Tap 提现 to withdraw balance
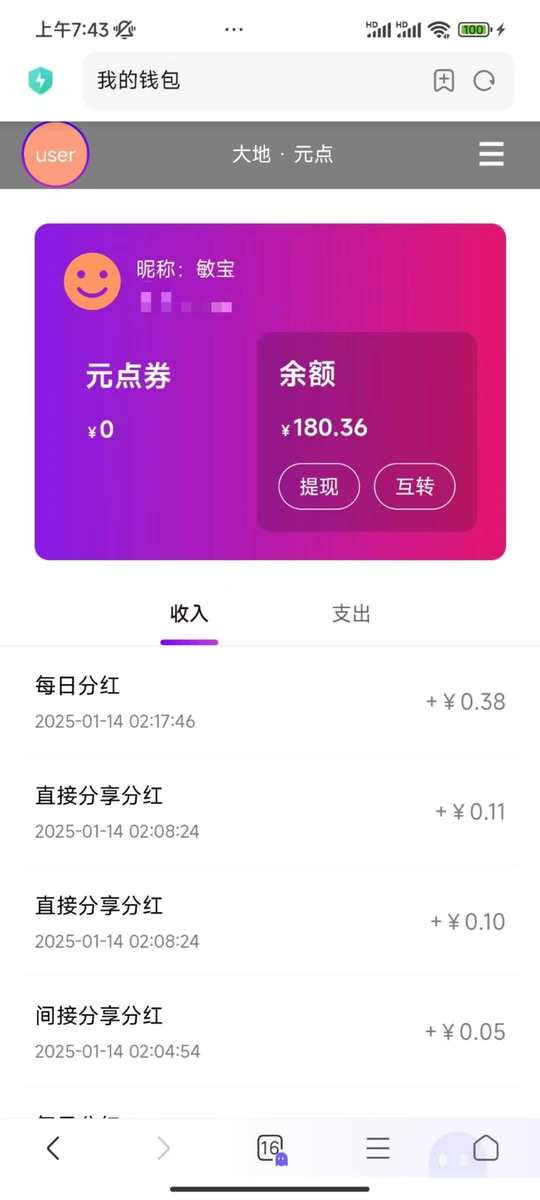540x1200 pixels. click(319, 487)
